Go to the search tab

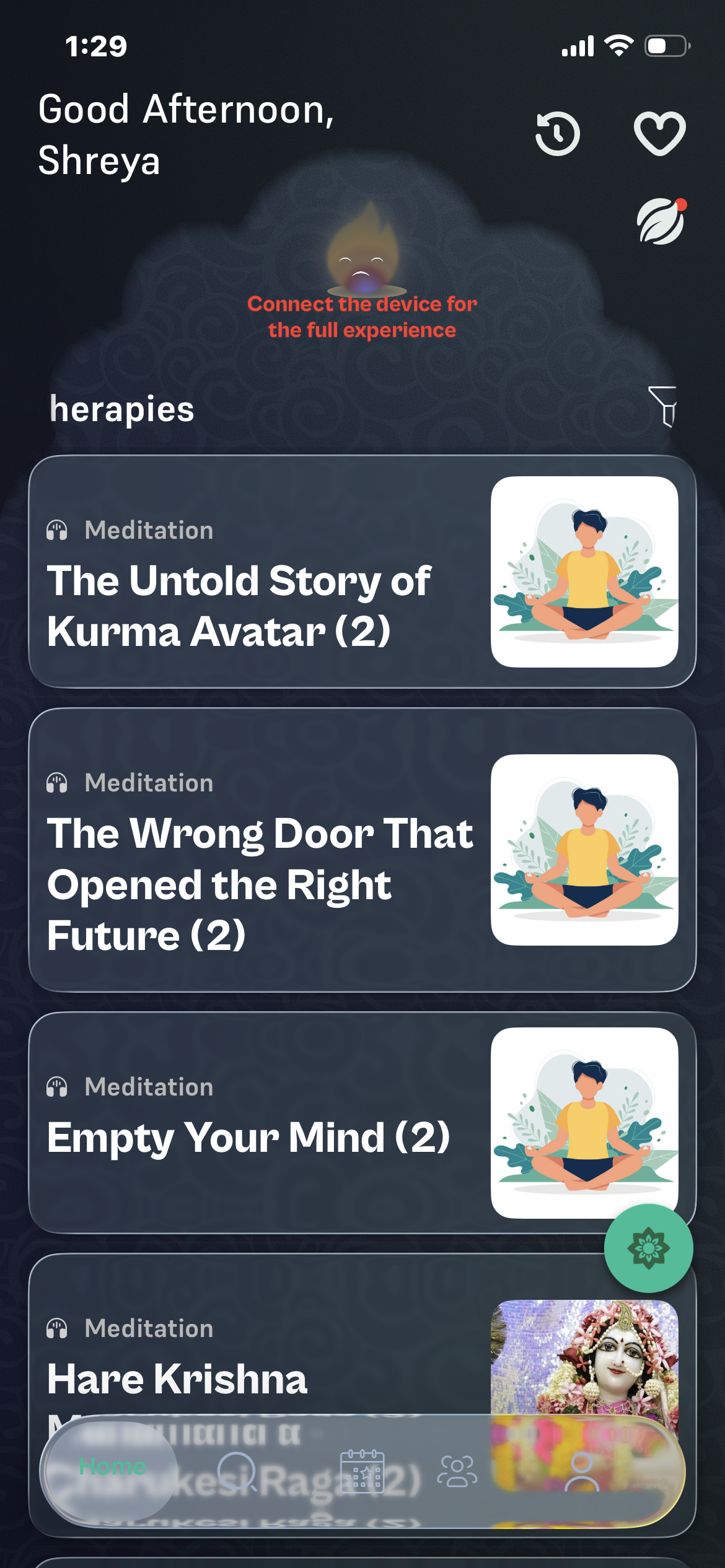coord(237,1470)
